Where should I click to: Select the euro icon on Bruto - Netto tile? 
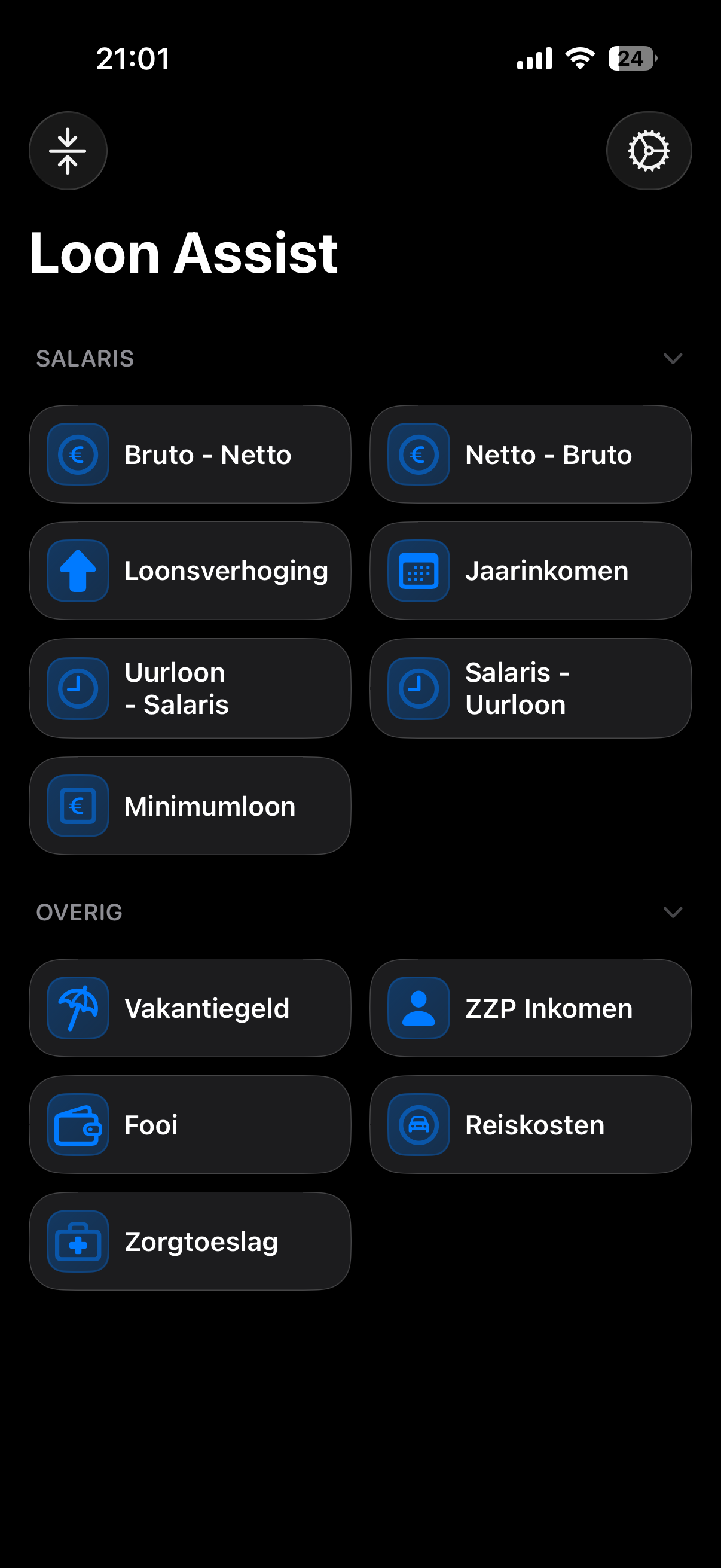pos(77,453)
